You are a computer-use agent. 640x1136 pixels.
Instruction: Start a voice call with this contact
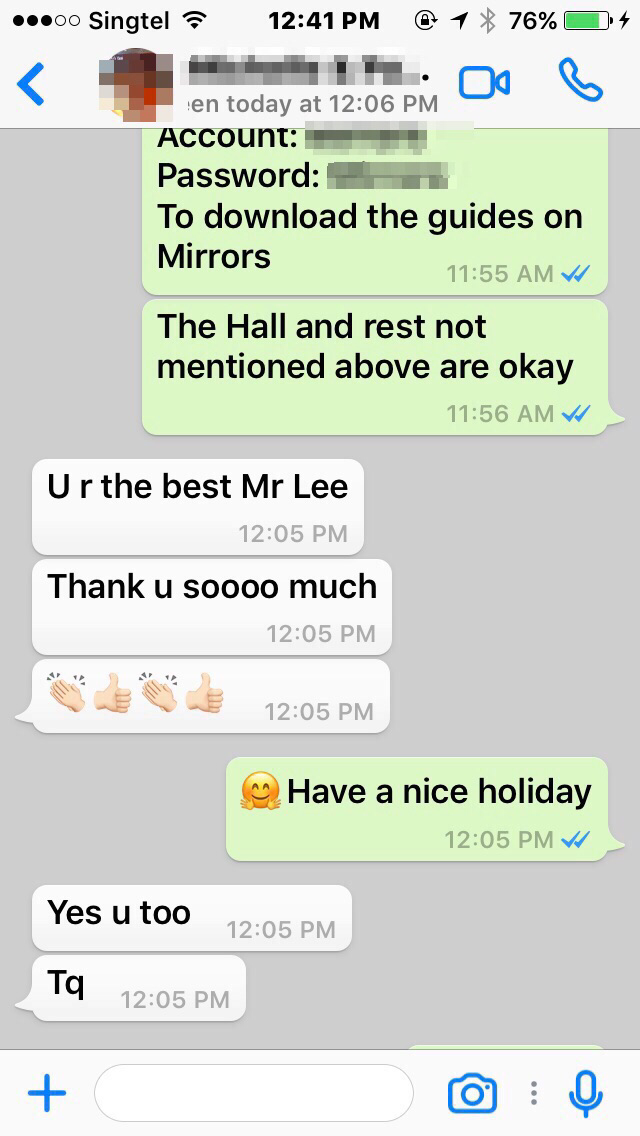tap(580, 81)
